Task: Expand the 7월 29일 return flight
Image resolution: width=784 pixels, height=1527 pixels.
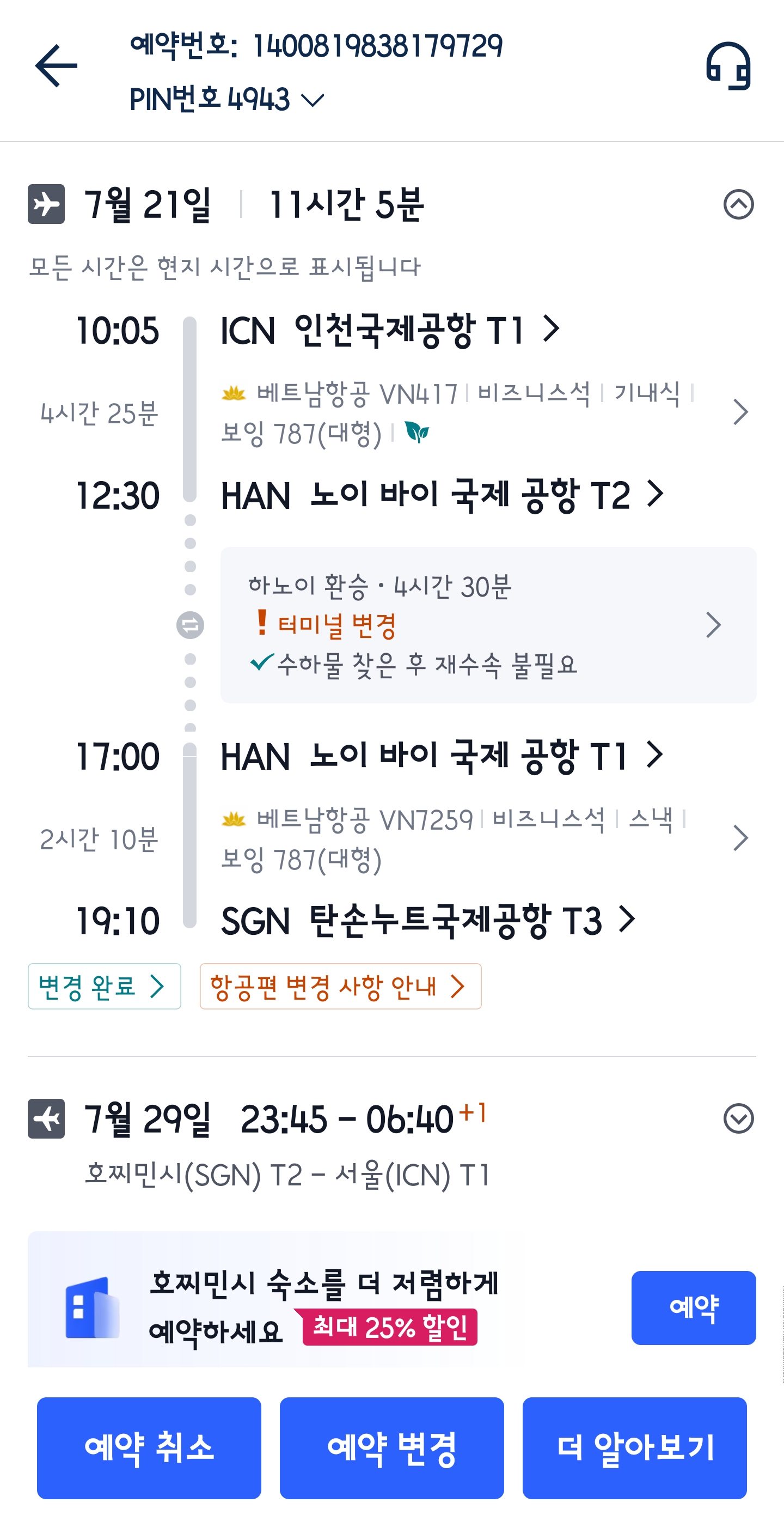Action: pos(738,1118)
